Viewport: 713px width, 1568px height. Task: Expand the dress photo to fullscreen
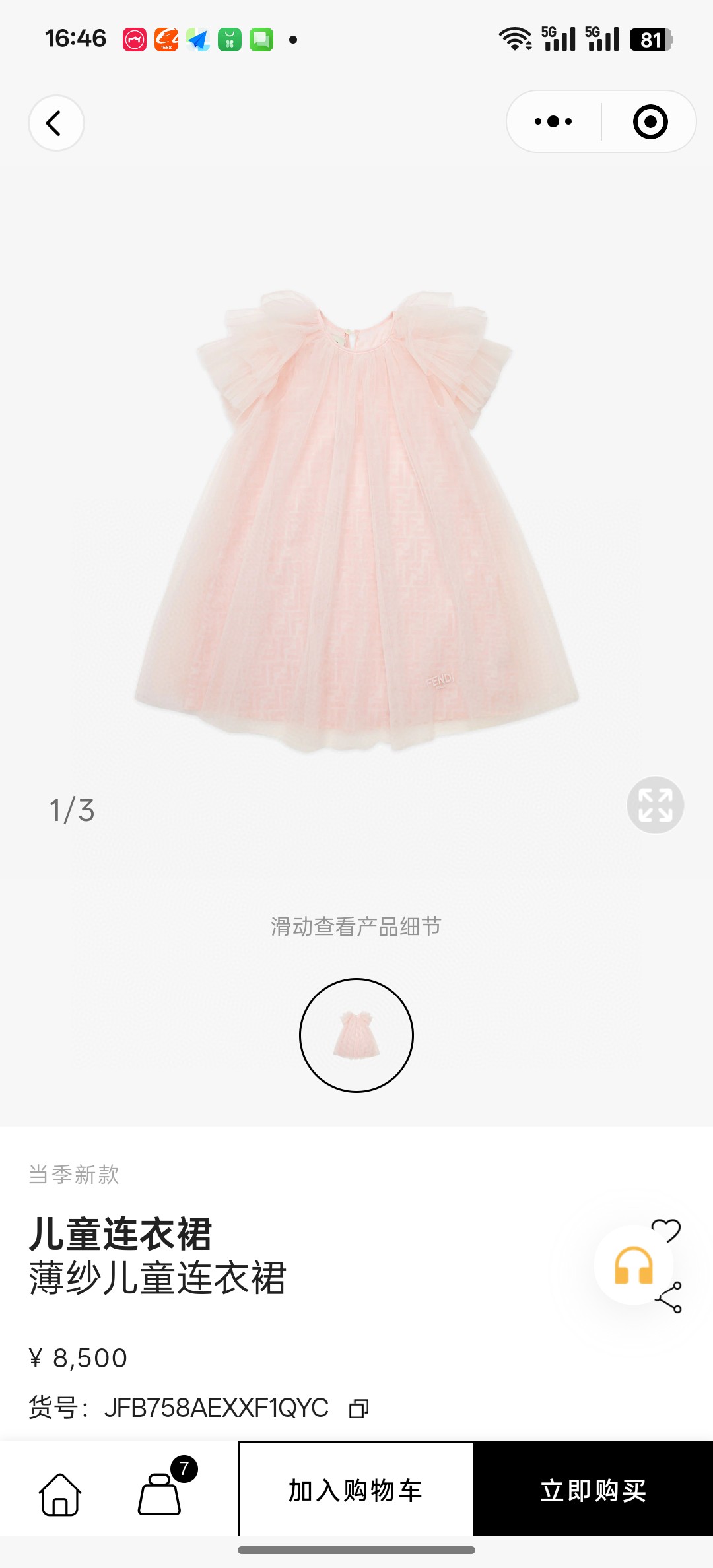(x=655, y=805)
